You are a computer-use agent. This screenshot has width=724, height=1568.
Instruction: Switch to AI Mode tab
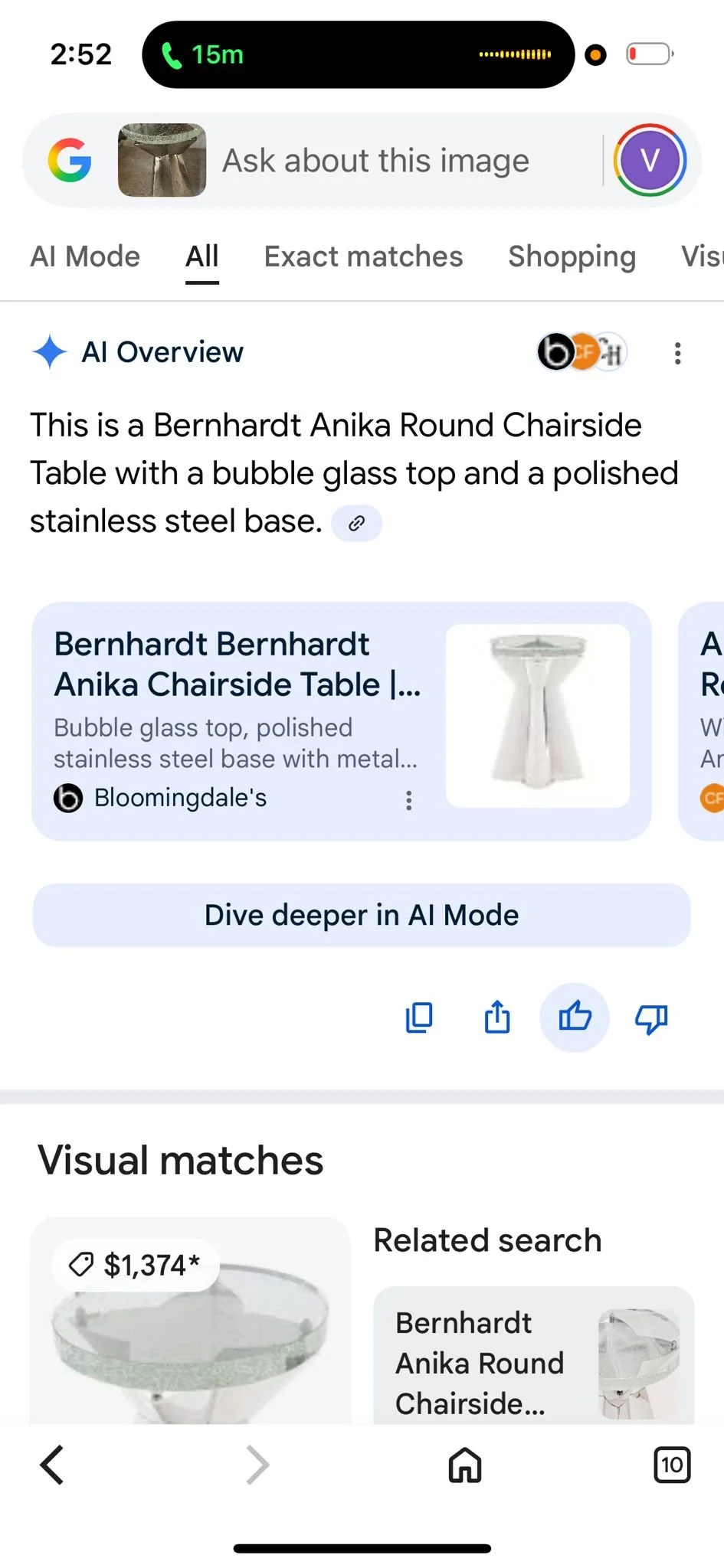(85, 256)
